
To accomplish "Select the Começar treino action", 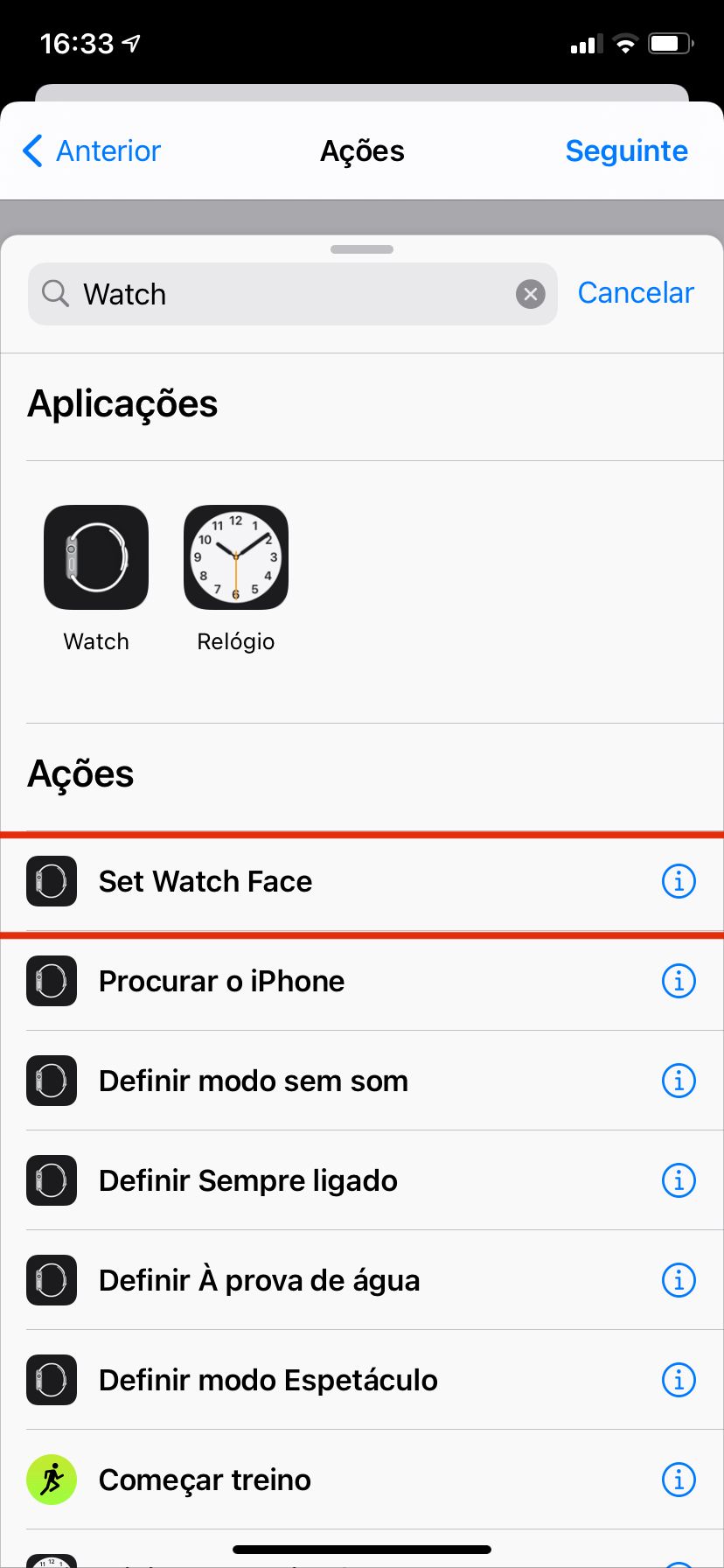I will [x=362, y=1480].
